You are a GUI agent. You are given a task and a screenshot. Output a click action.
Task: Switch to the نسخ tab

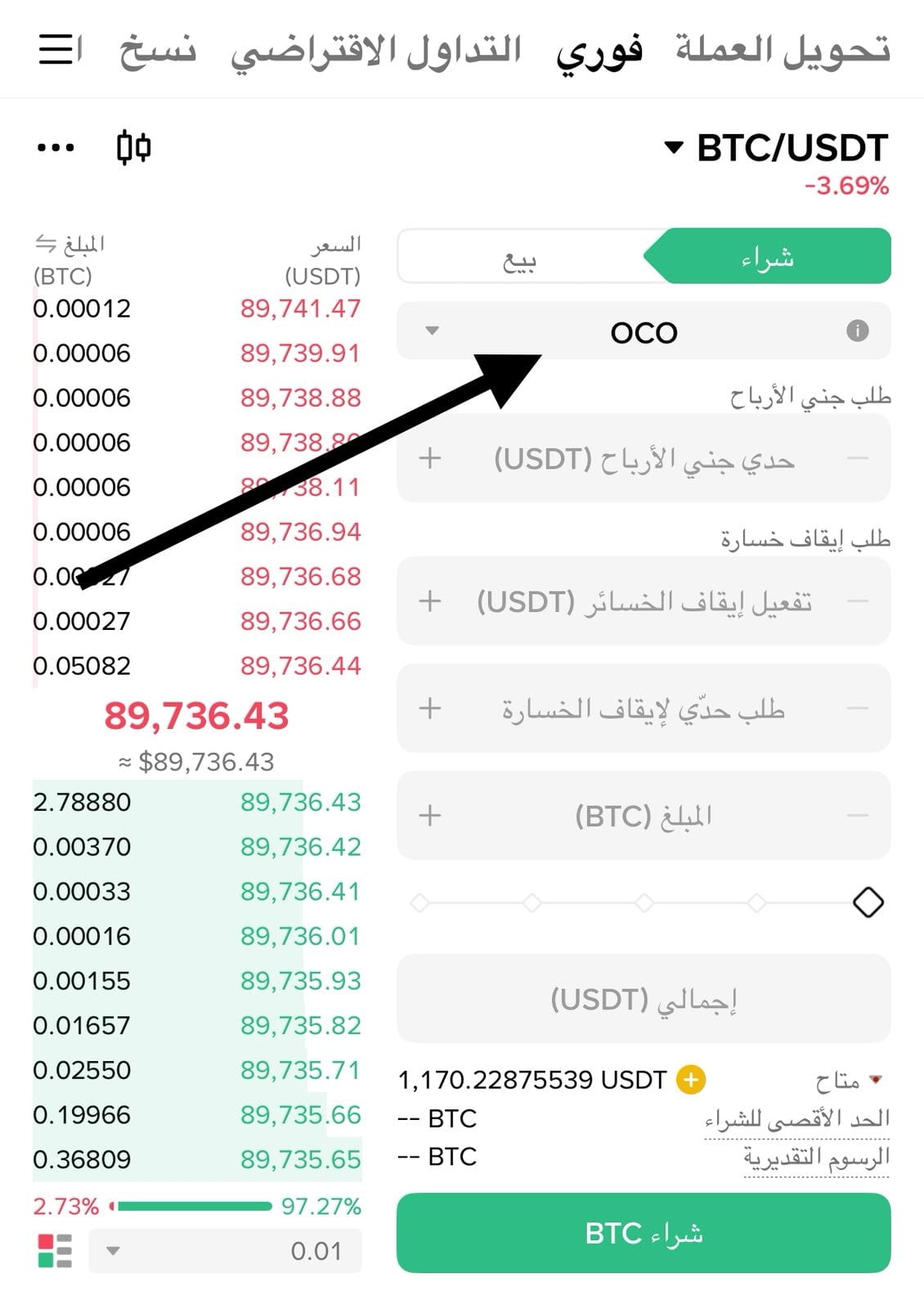click(x=158, y=51)
